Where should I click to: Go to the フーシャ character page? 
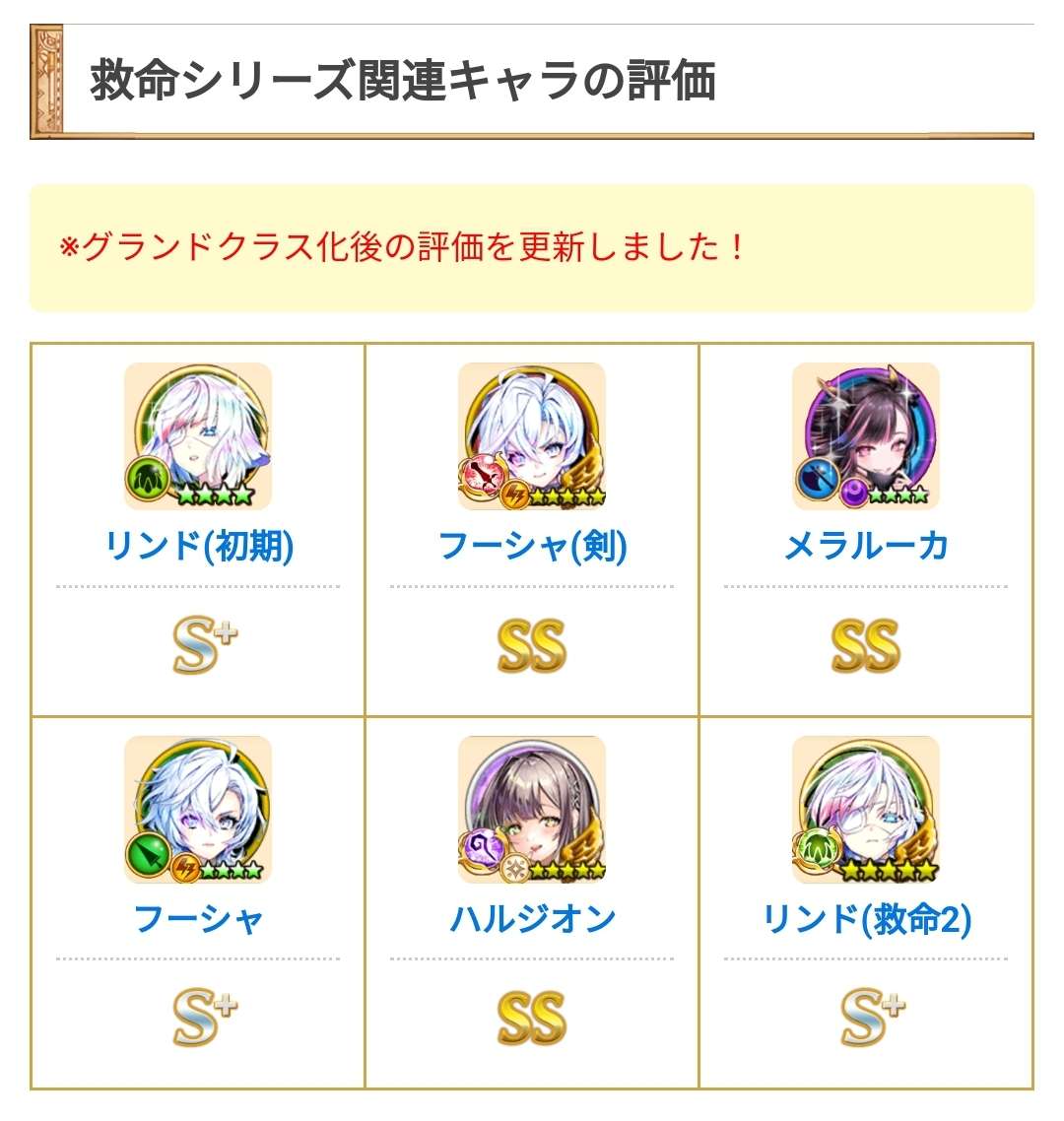point(199,919)
